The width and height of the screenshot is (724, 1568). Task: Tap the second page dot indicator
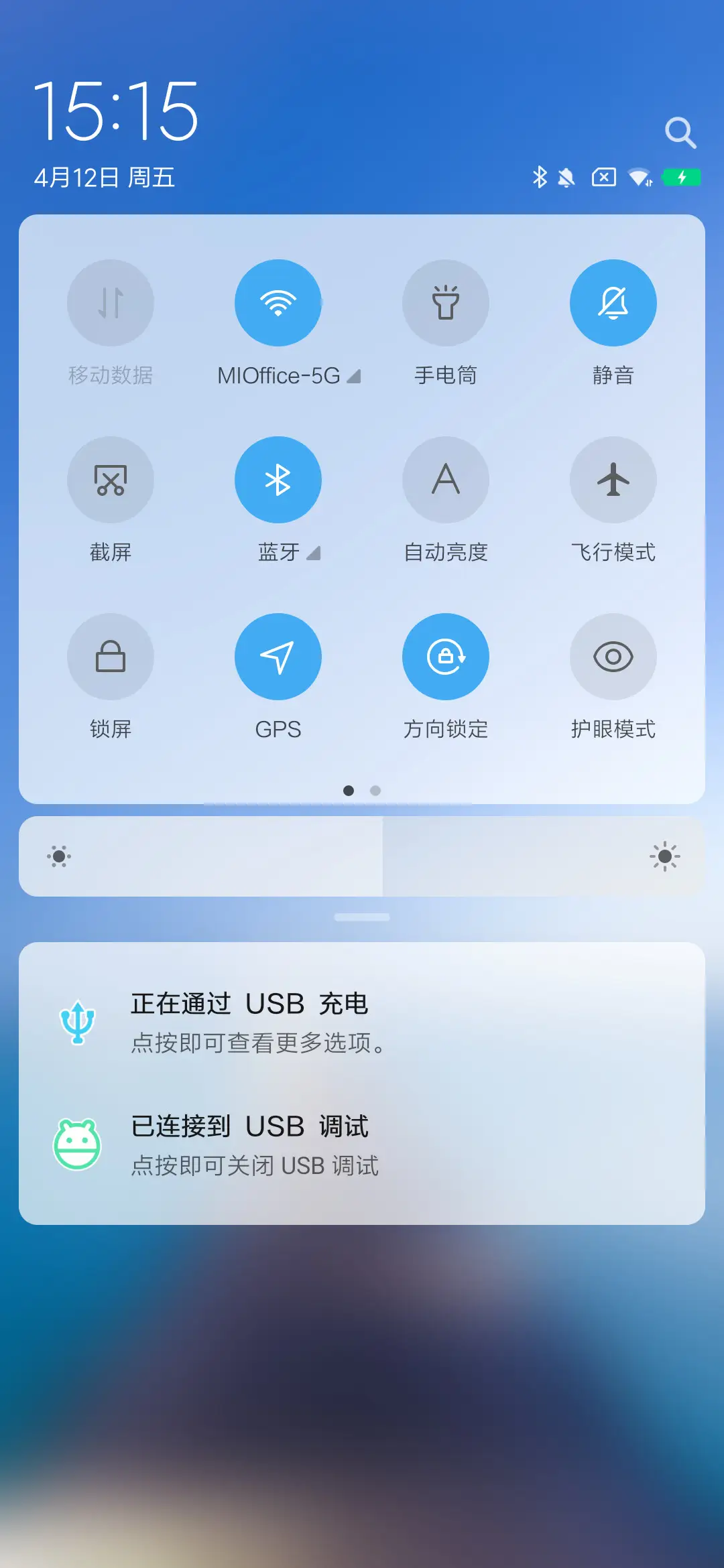pos(375,791)
